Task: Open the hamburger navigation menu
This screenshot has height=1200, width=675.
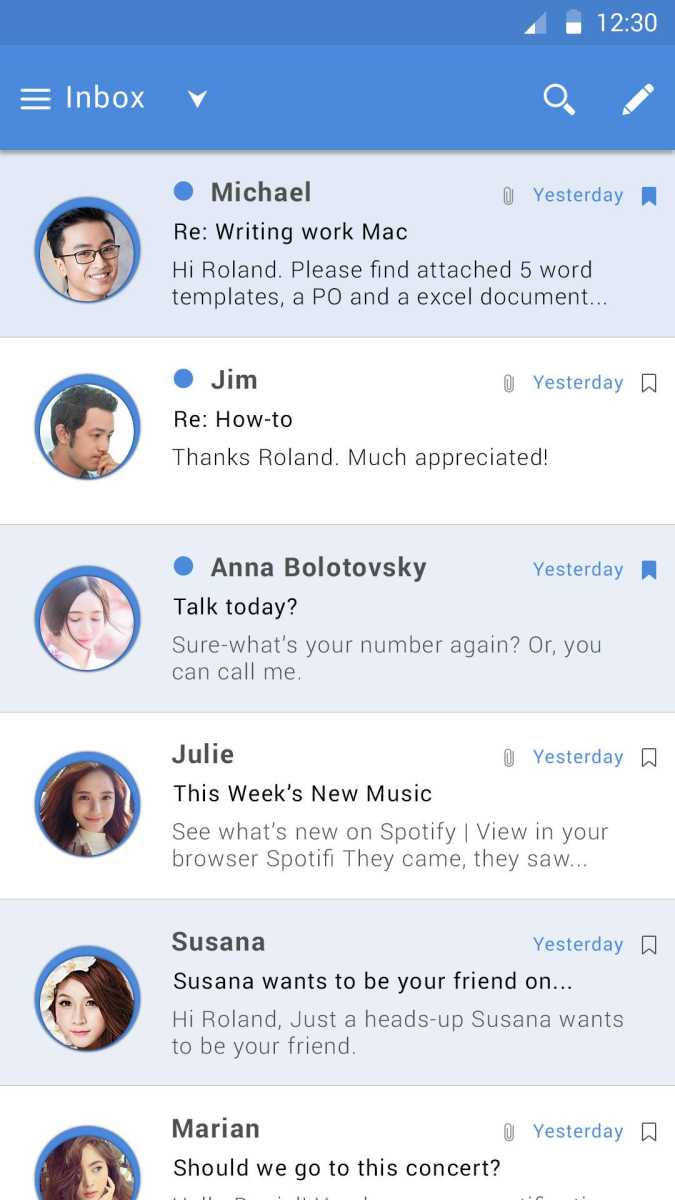Action: tap(35, 98)
